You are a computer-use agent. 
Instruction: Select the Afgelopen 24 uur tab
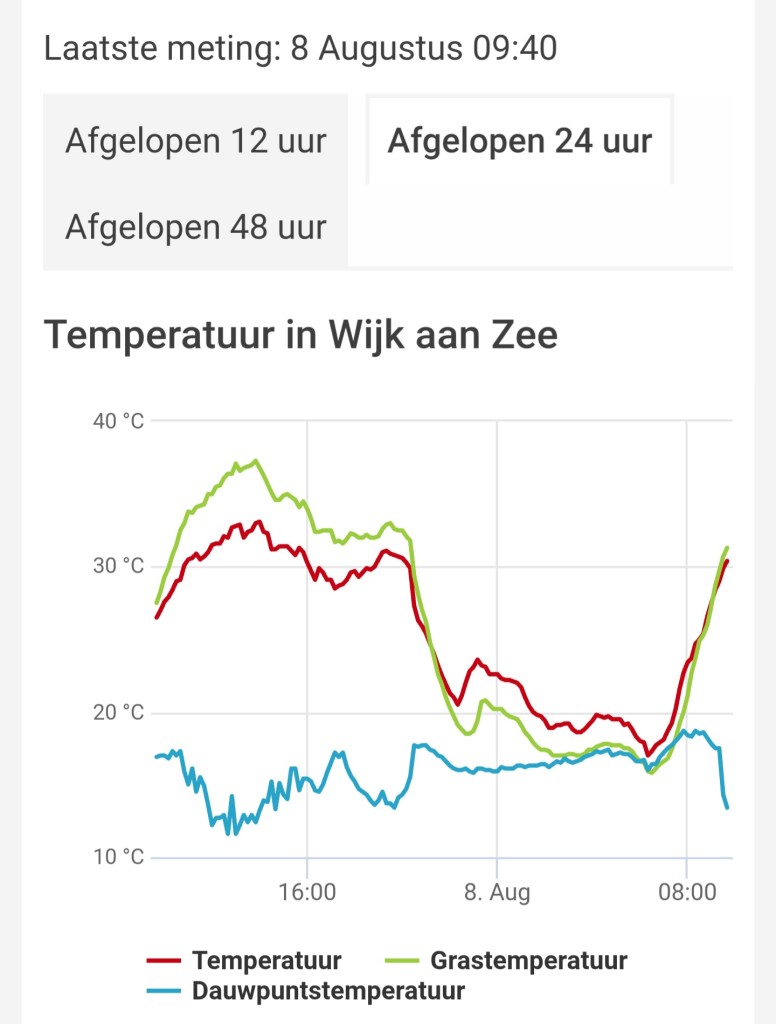coord(520,141)
